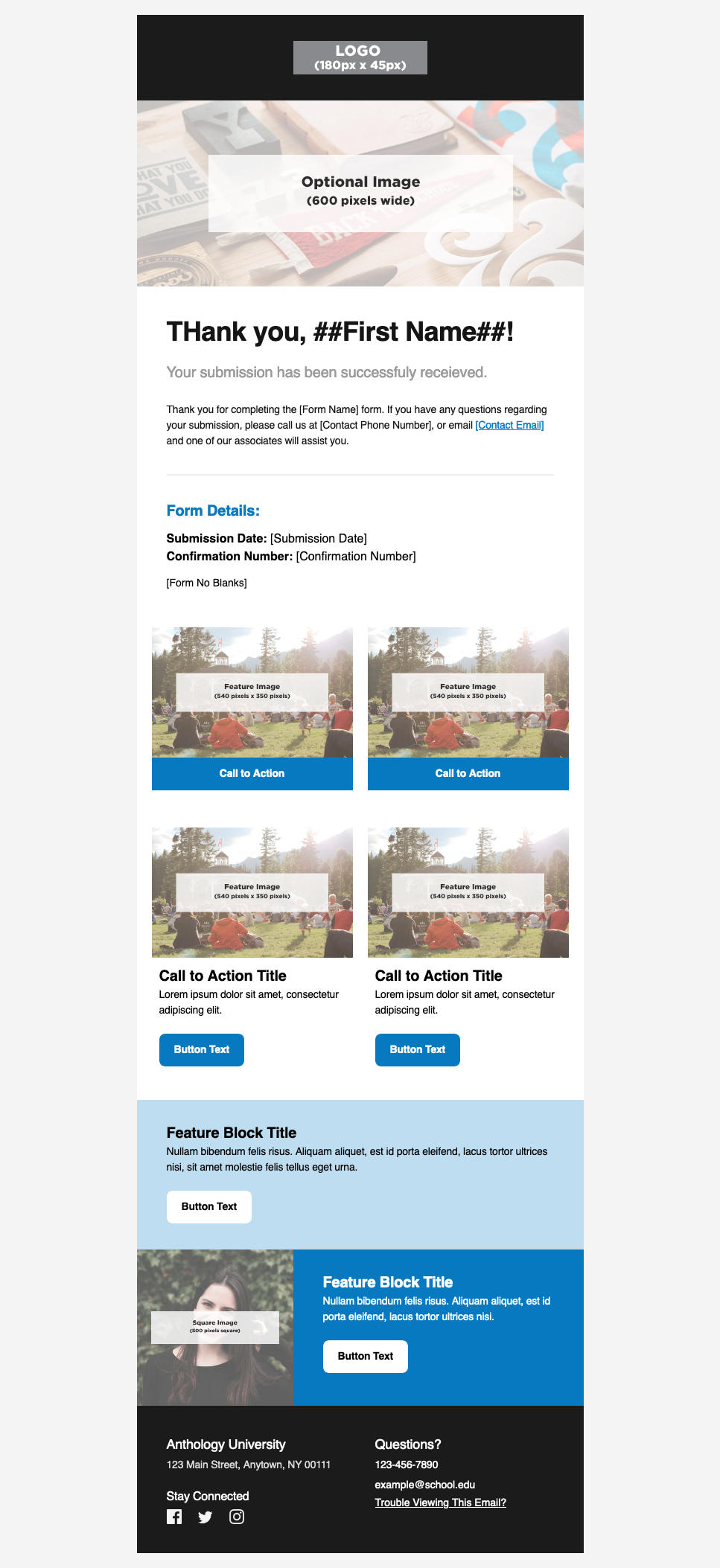Visit the Twitter page via bird icon
Image resolution: width=720 pixels, height=1568 pixels.
pos(206,1517)
